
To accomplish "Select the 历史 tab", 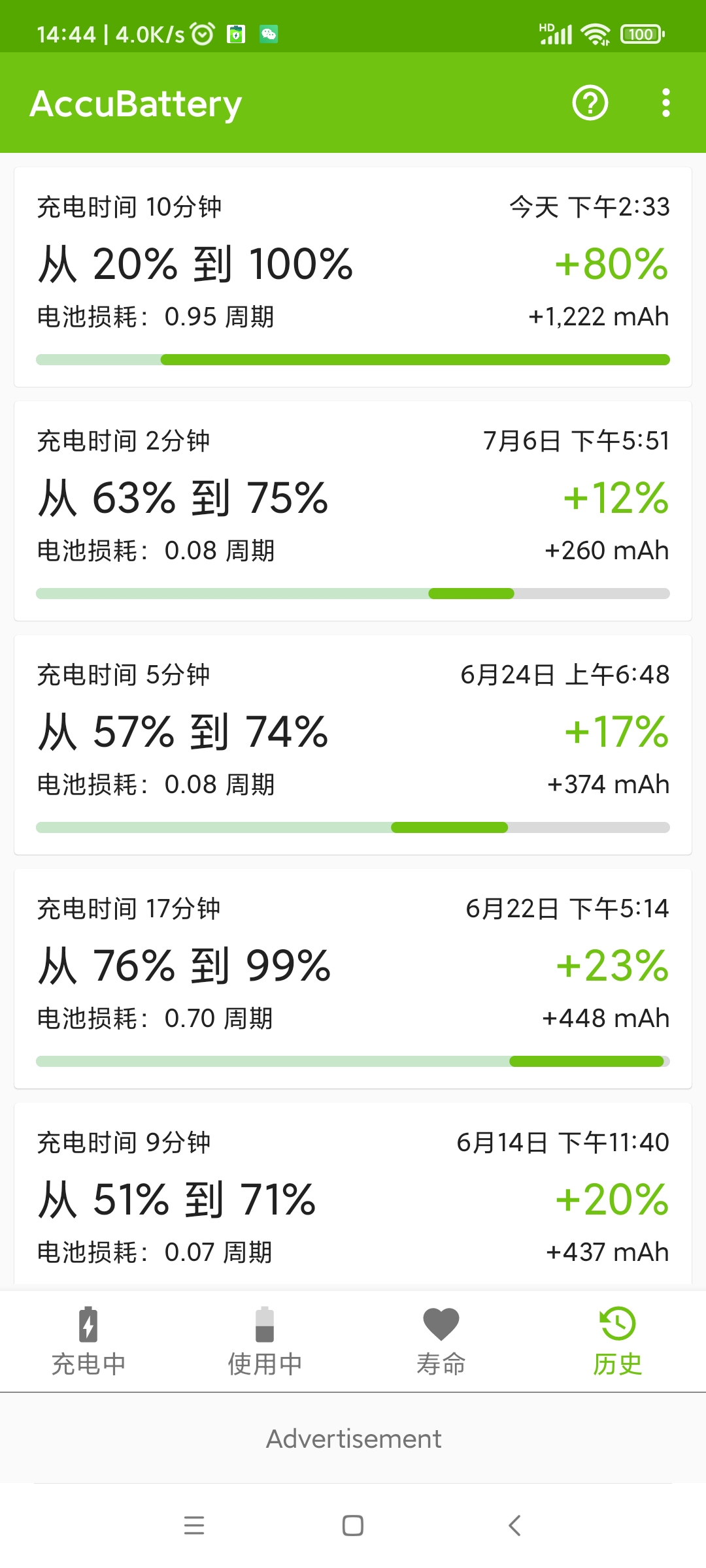I will (x=618, y=1341).
